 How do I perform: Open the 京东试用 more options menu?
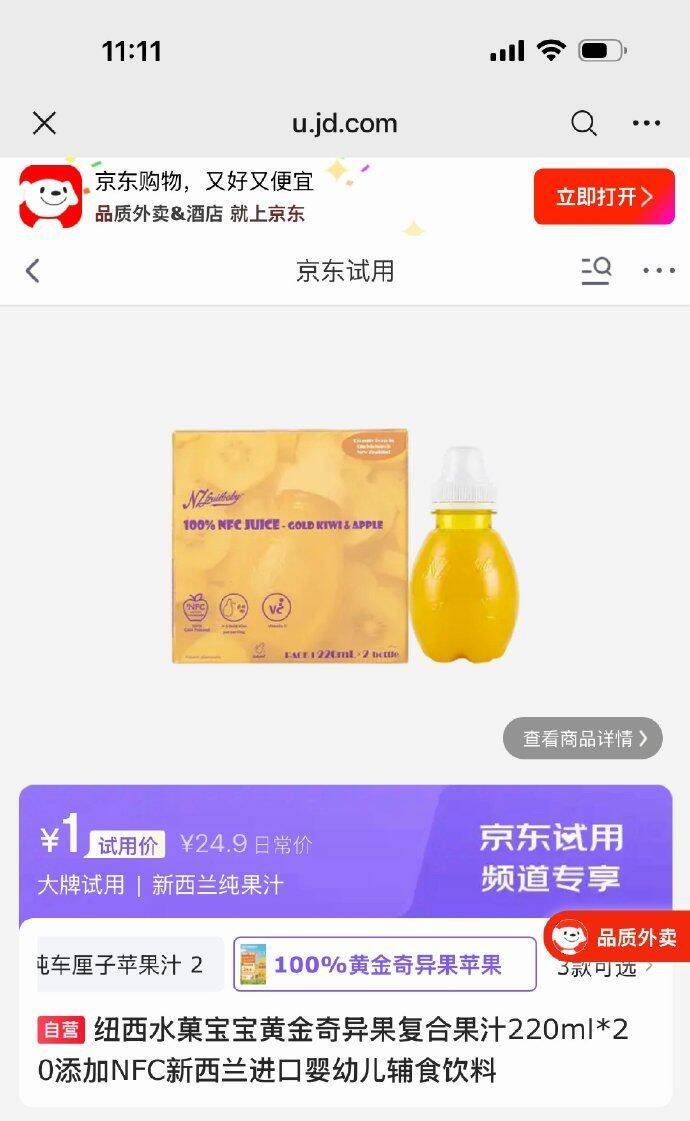coord(659,271)
